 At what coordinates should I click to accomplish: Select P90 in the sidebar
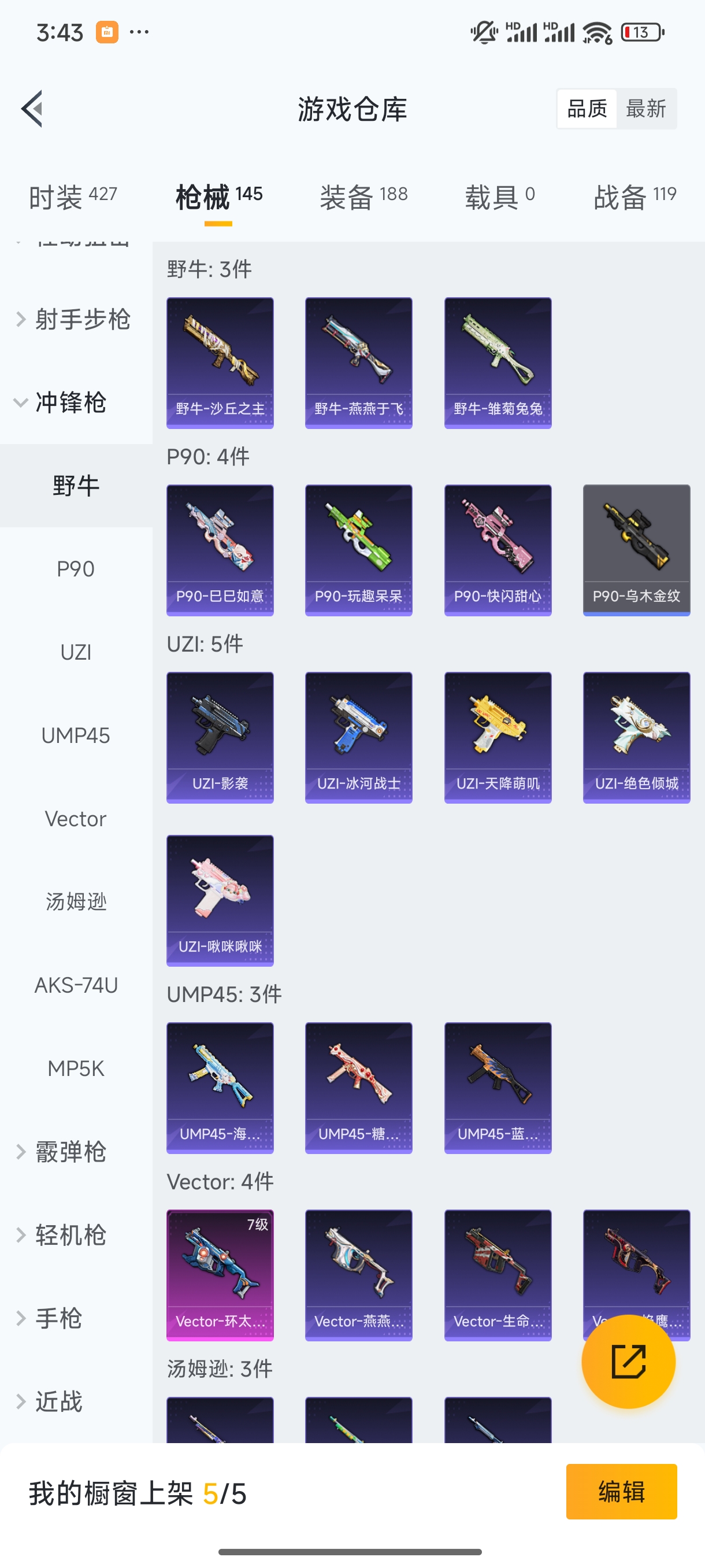(x=76, y=569)
